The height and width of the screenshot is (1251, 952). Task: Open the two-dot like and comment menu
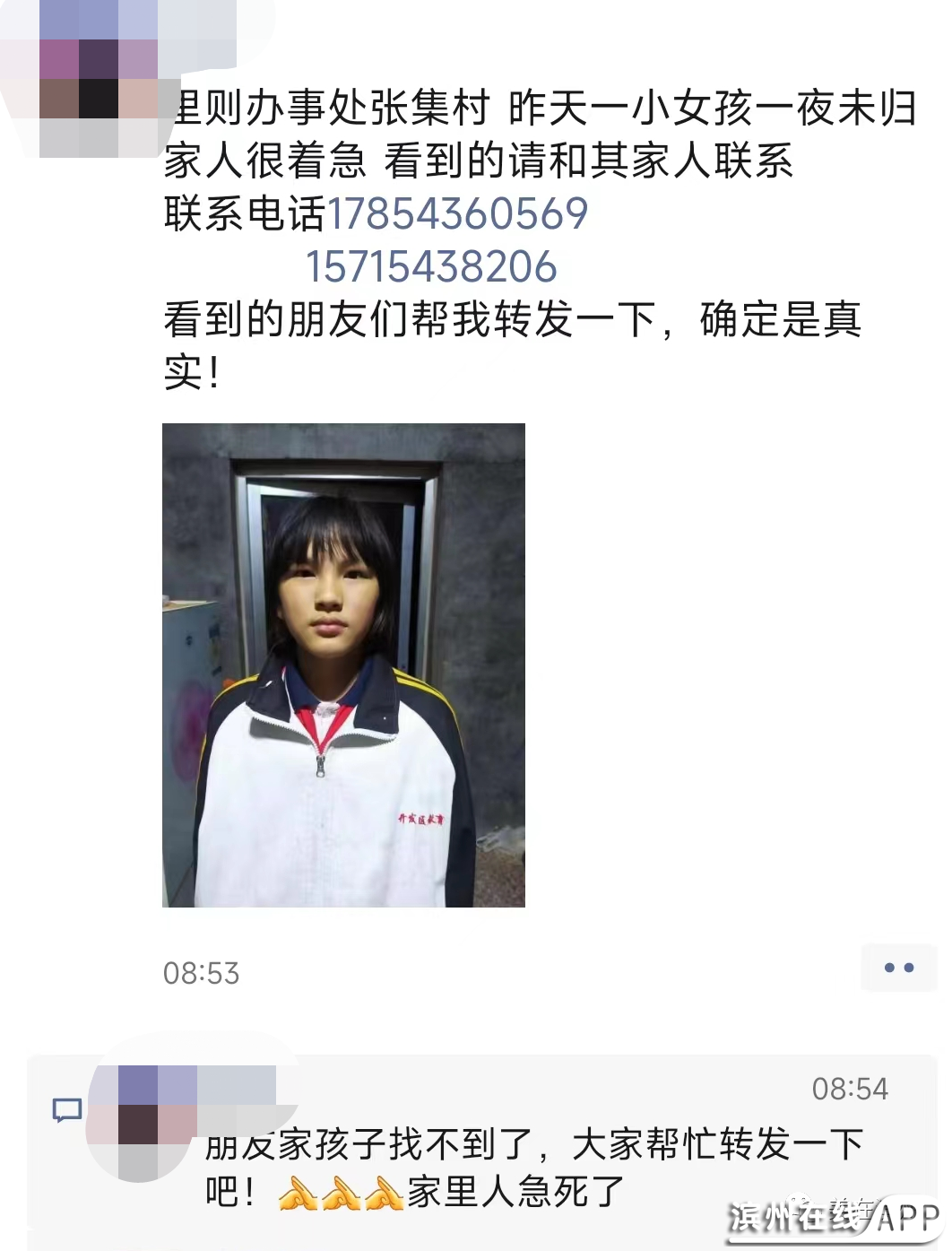point(898,968)
